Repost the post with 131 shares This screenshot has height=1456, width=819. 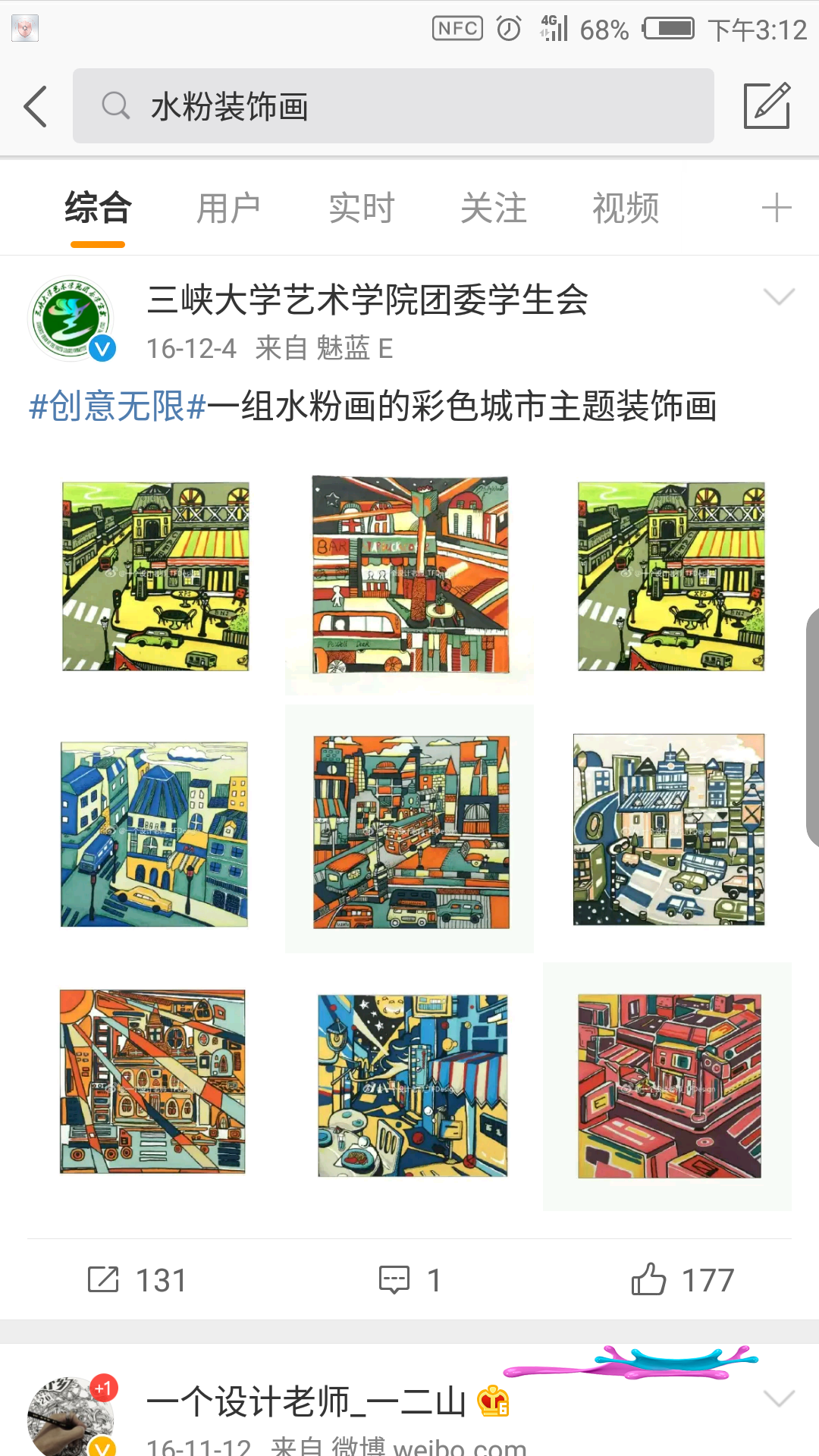pos(136,1280)
